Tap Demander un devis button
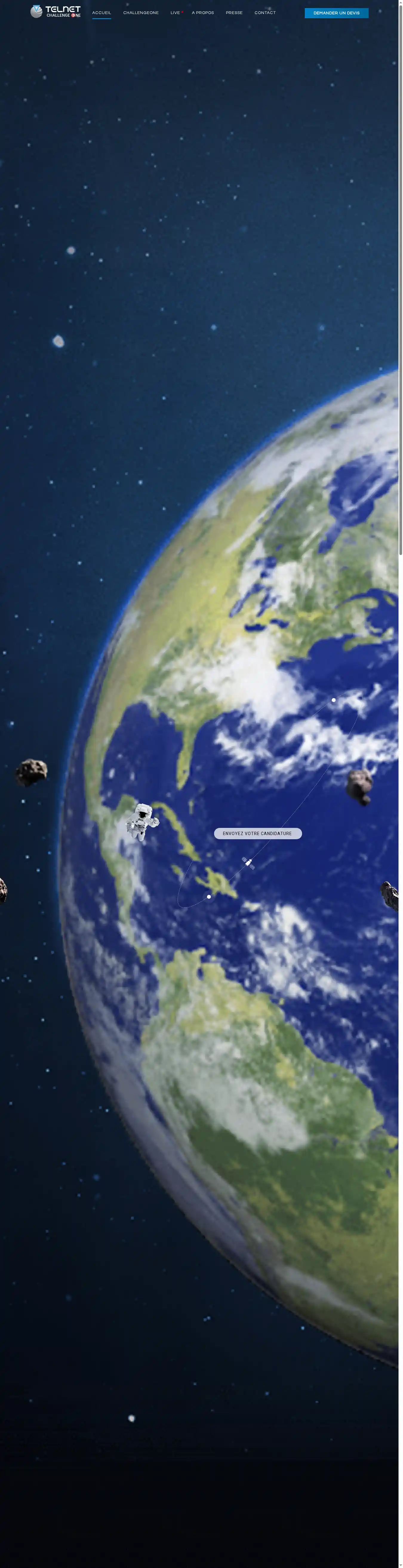This screenshot has width=403, height=1568. pos(336,13)
